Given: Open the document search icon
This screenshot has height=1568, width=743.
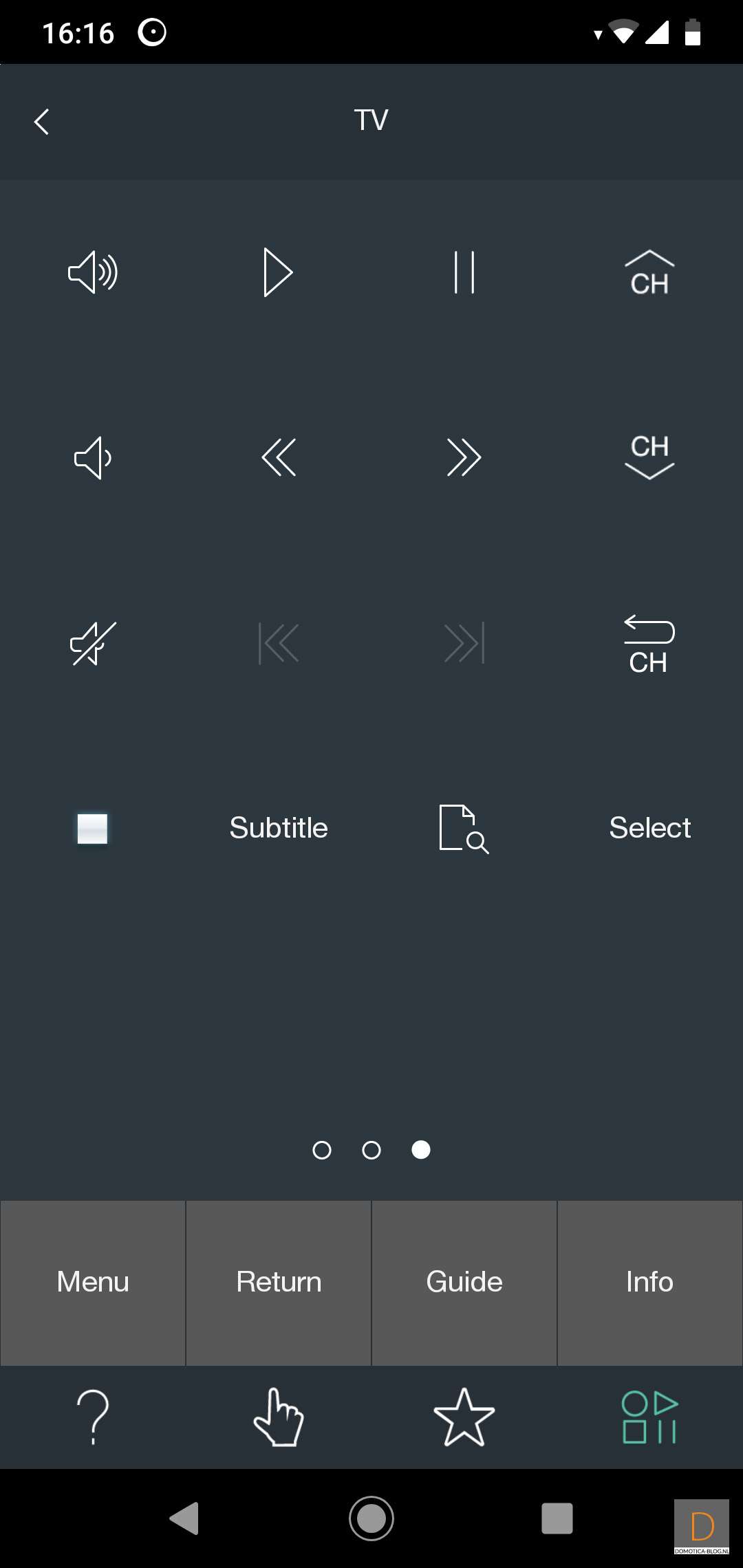Looking at the screenshot, I should pos(464,829).
